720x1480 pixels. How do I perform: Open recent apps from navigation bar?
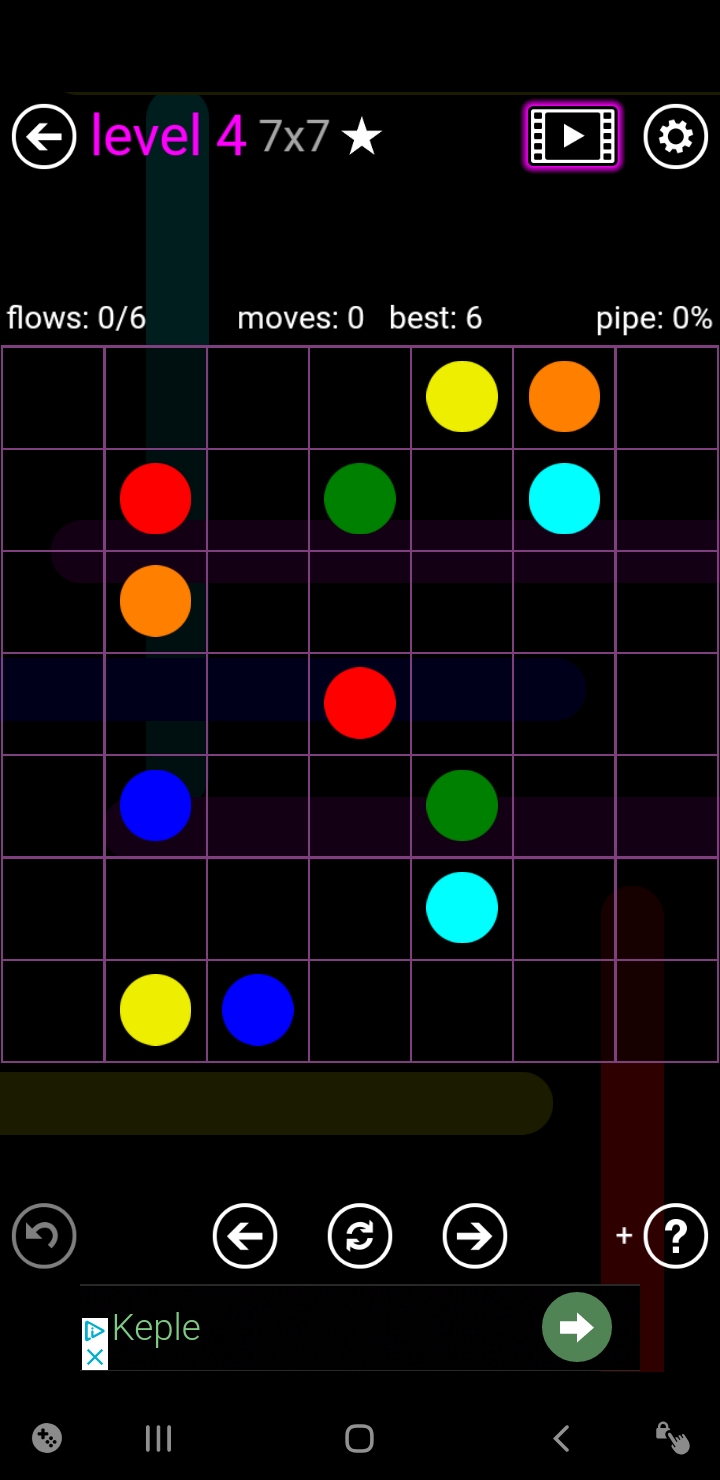tap(158, 1438)
